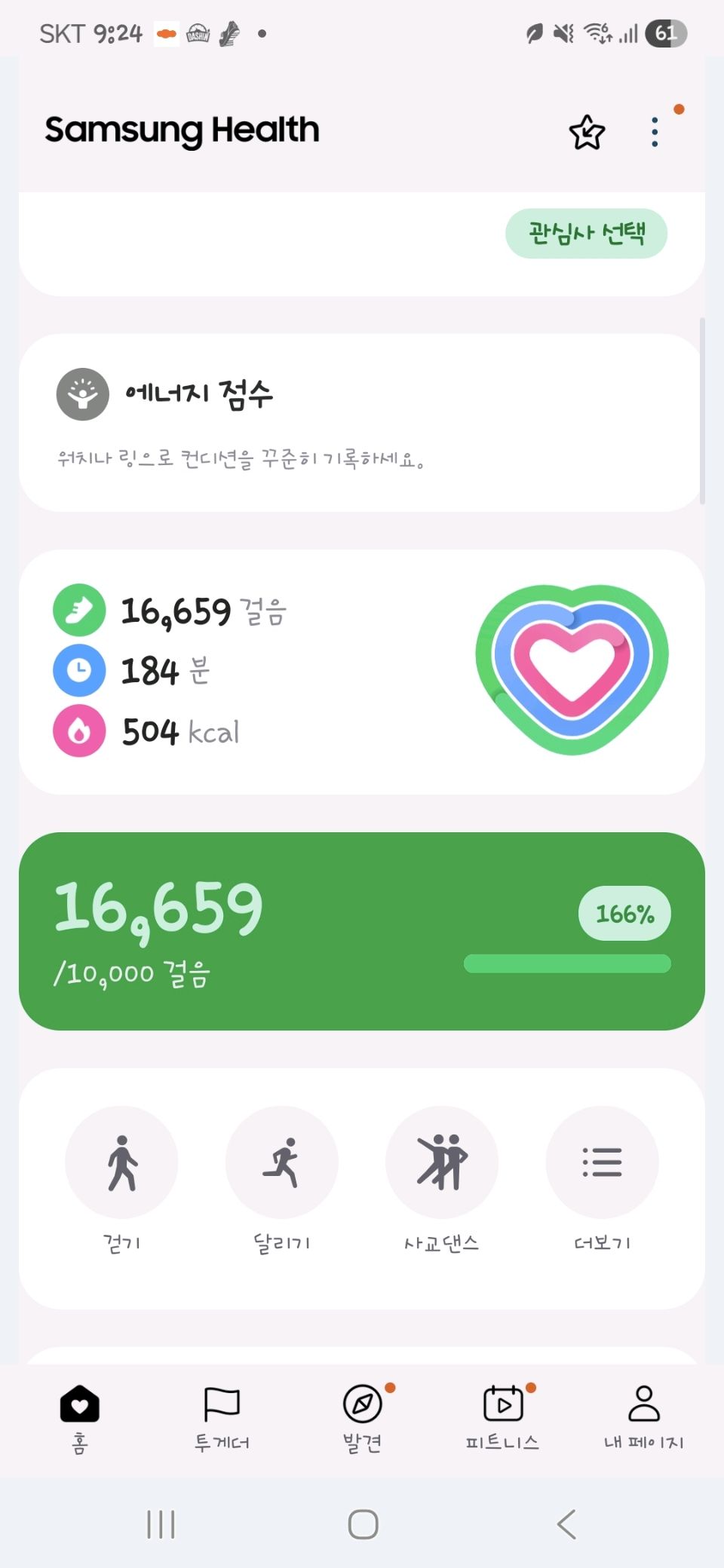Go back with the system back button
This screenshot has height=1568, width=724.
pyautogui.click(x=566, y=1524)
